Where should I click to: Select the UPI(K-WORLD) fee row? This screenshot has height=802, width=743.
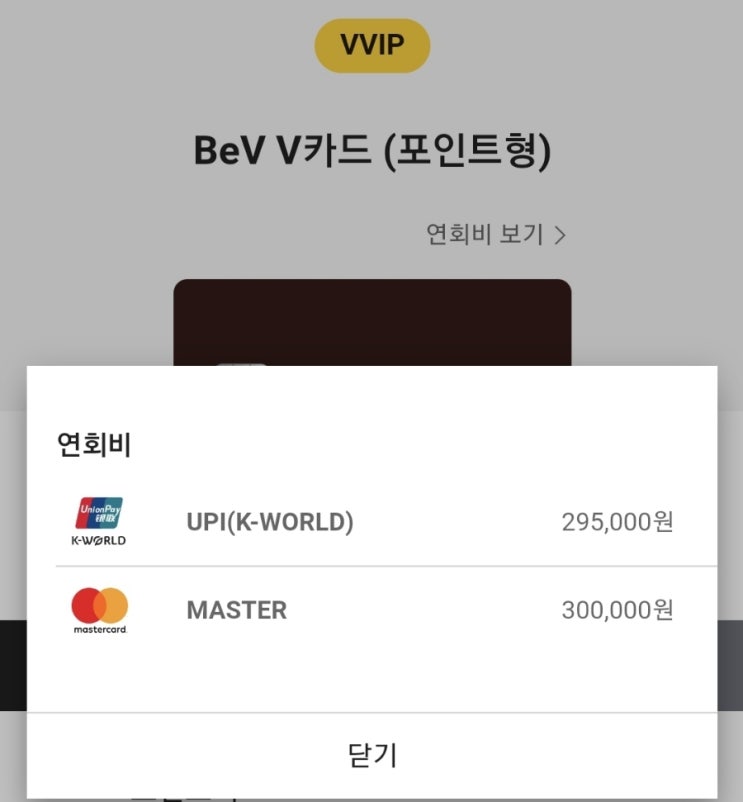click(x=371, y=520)
